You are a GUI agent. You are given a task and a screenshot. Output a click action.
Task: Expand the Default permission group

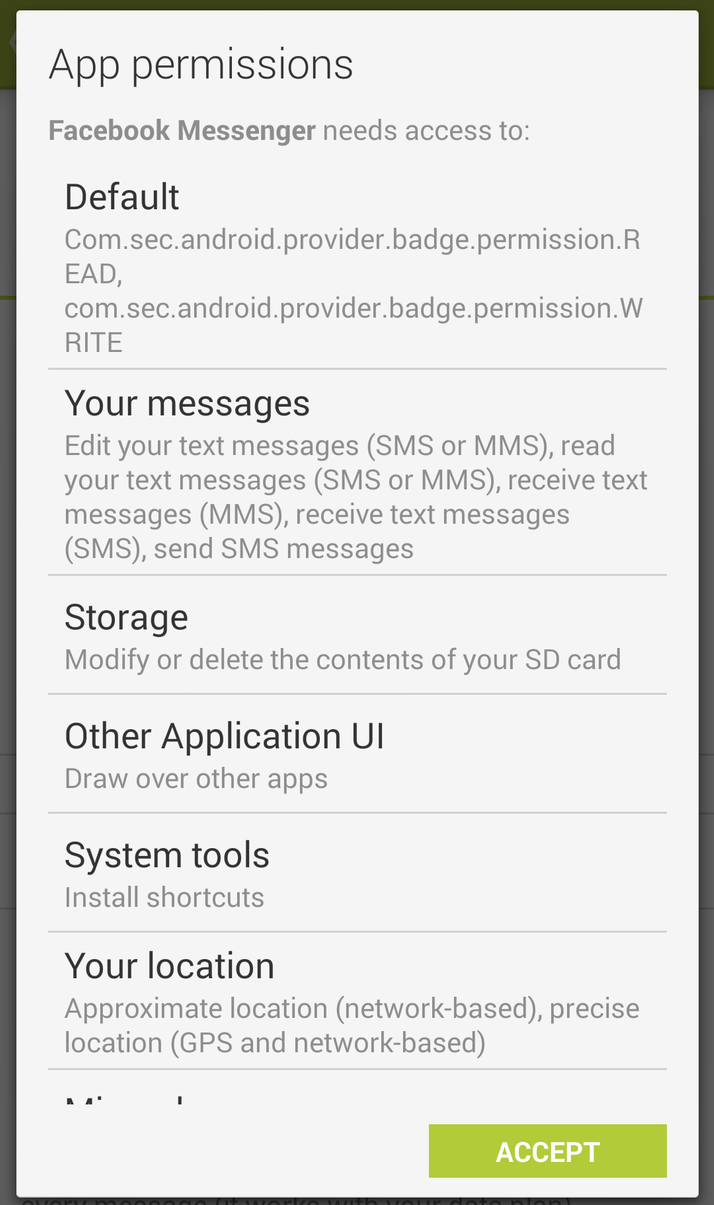[357, 267]
